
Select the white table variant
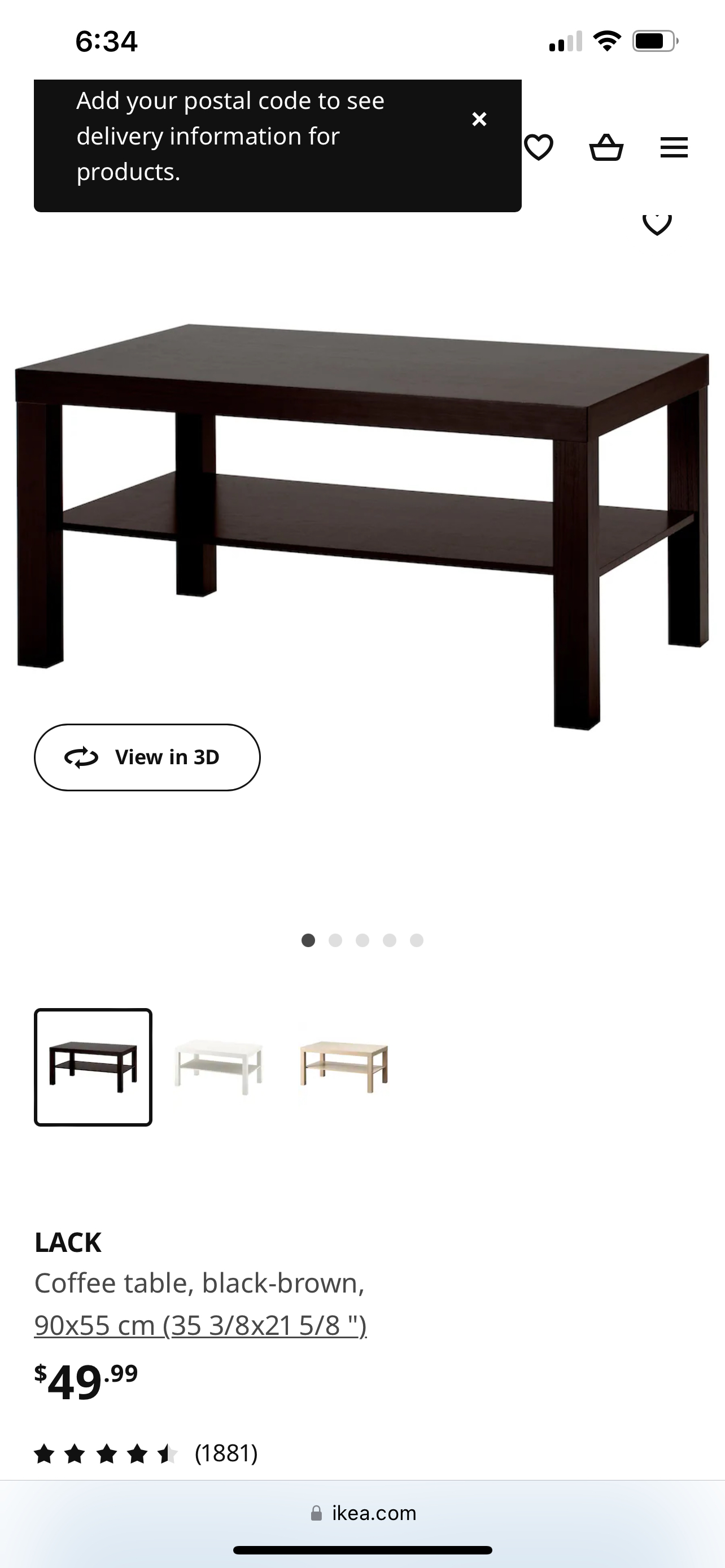[219, 1067]
